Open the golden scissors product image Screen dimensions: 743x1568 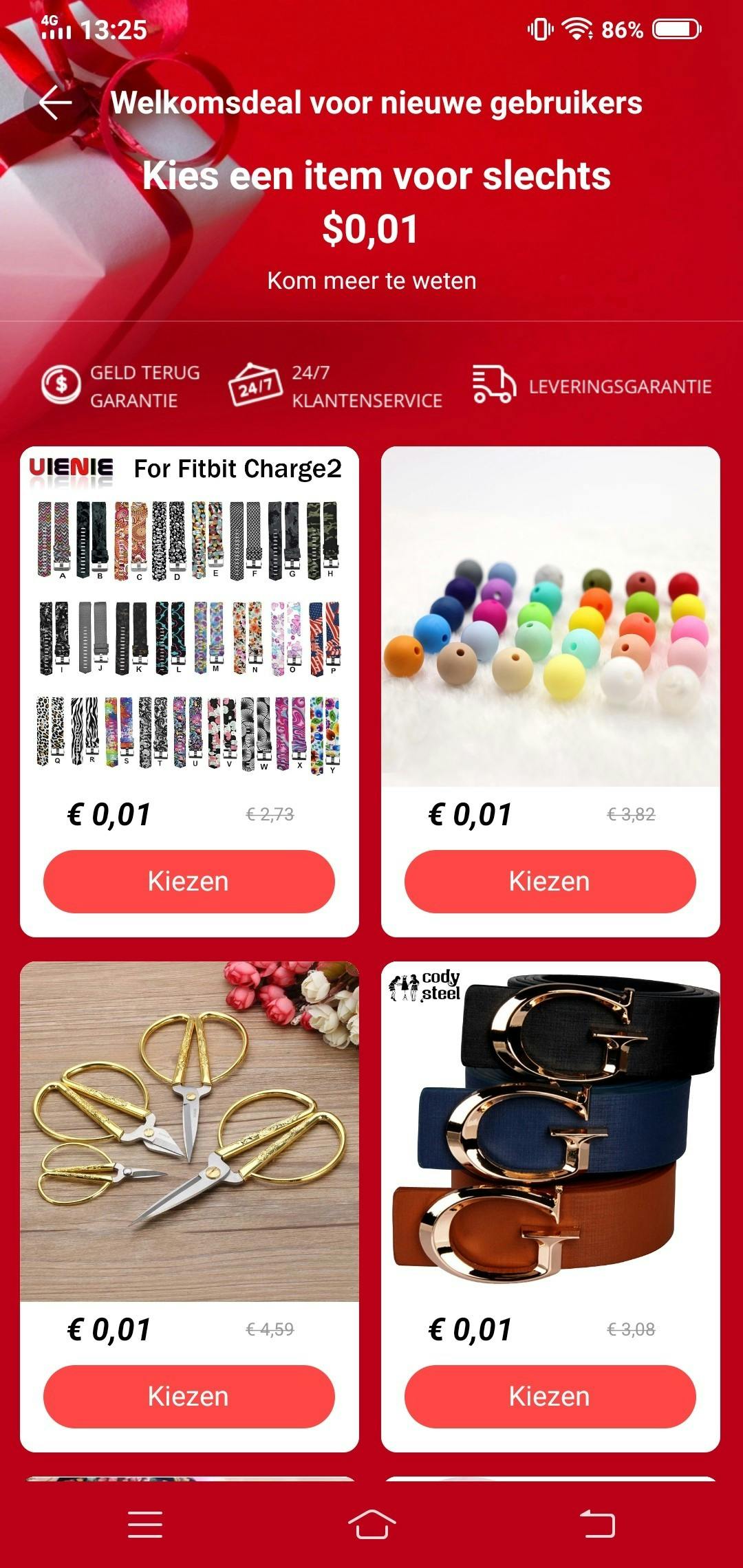189,1131
